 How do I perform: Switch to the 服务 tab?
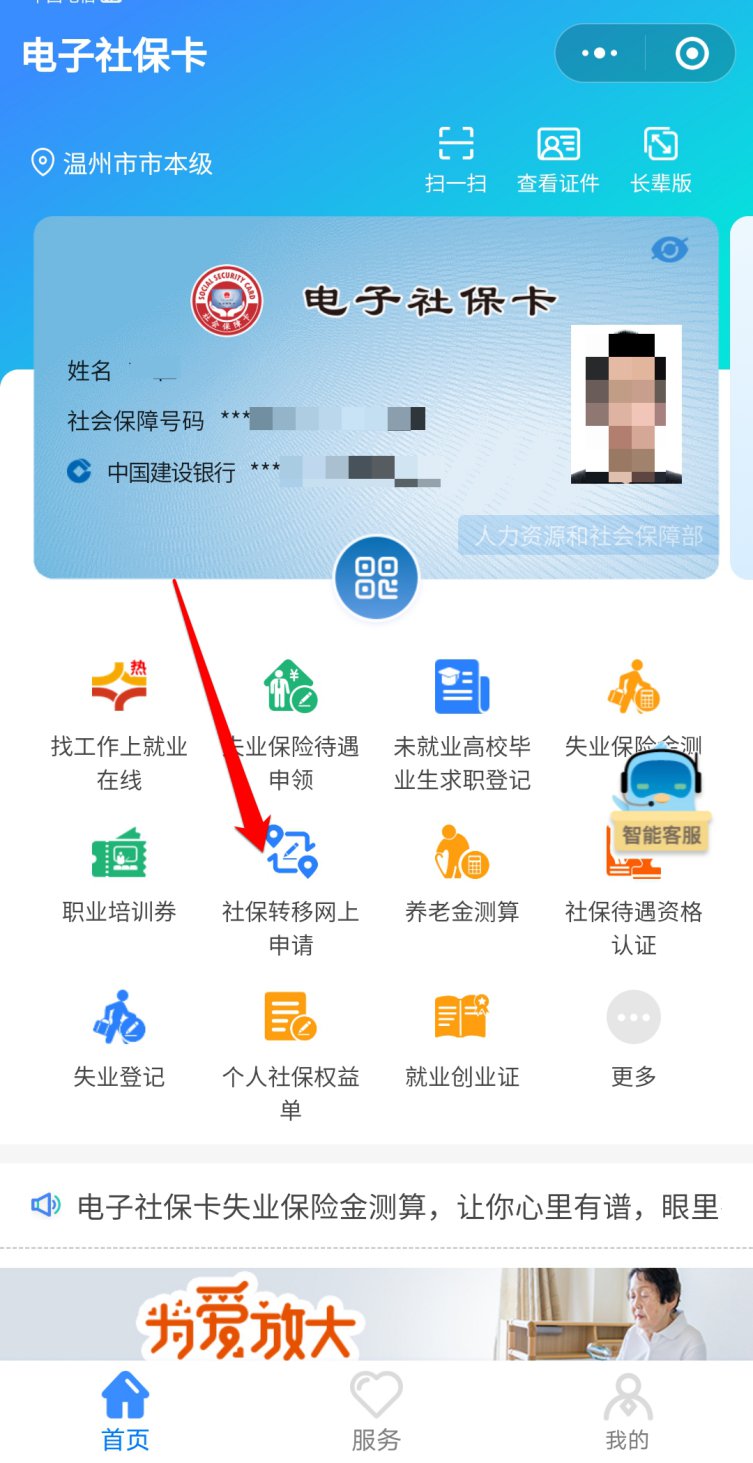[x=376, y=1411]
